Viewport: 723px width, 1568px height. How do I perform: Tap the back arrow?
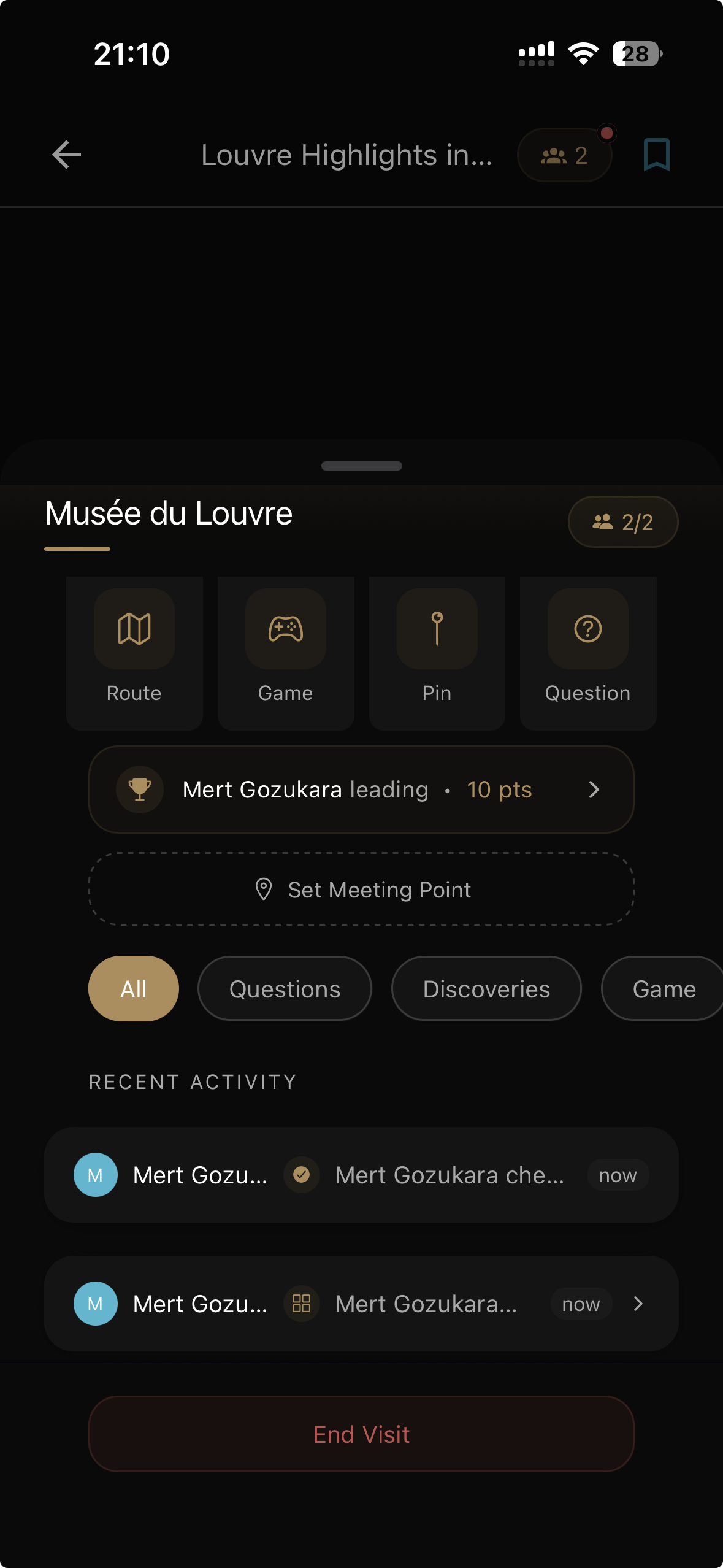66,155
